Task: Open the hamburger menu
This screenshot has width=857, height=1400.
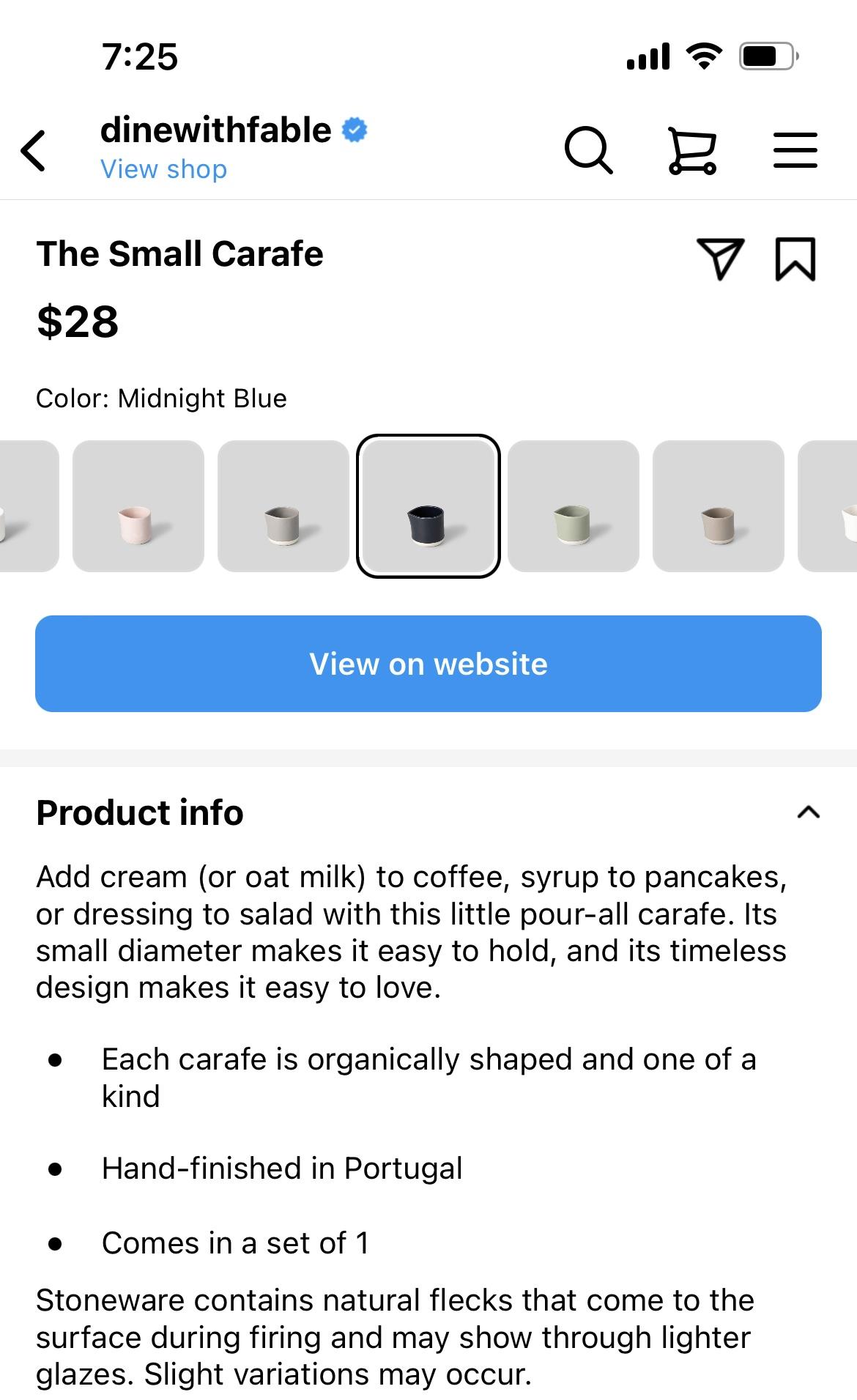Action: [795, 150]
